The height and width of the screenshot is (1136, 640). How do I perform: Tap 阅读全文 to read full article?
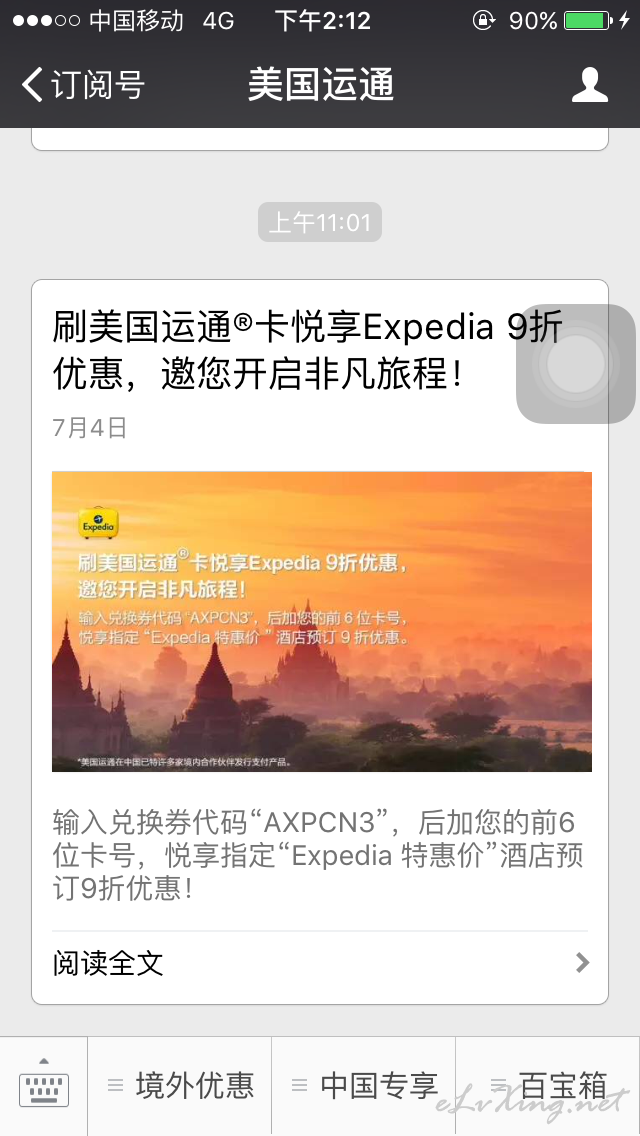(320, 963)
